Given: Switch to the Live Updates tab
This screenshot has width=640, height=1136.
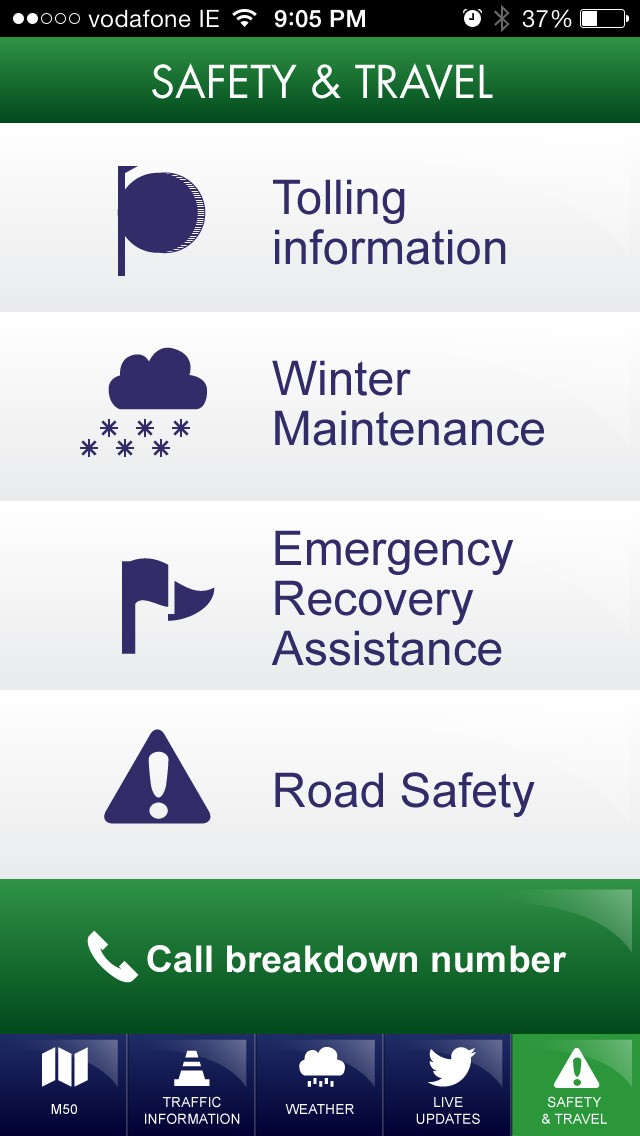Looking at the screenshot, I should (x=447, y=1085).
